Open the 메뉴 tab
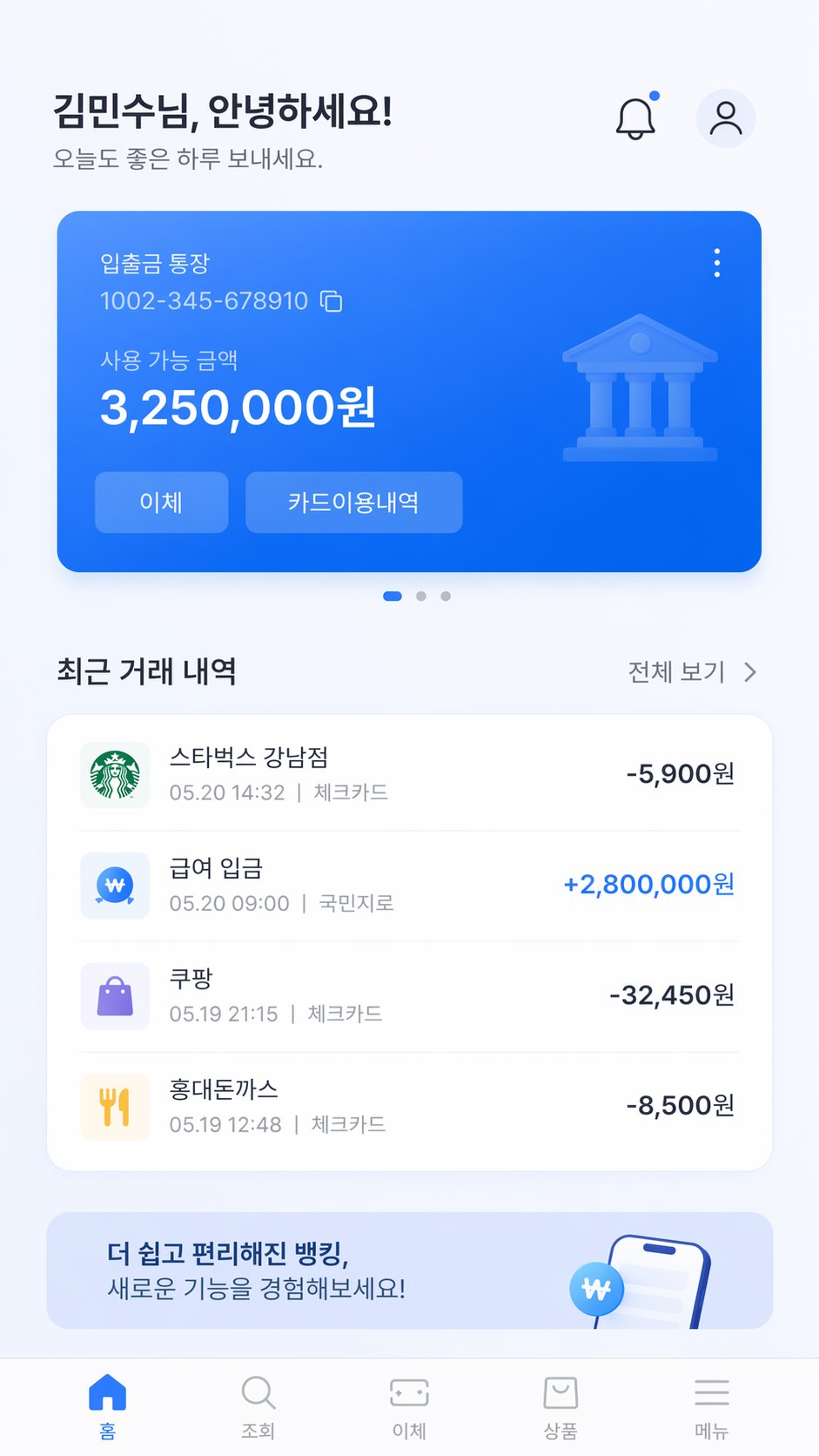This screenshot has width=819, height=1456. (x=711, y=1404)
